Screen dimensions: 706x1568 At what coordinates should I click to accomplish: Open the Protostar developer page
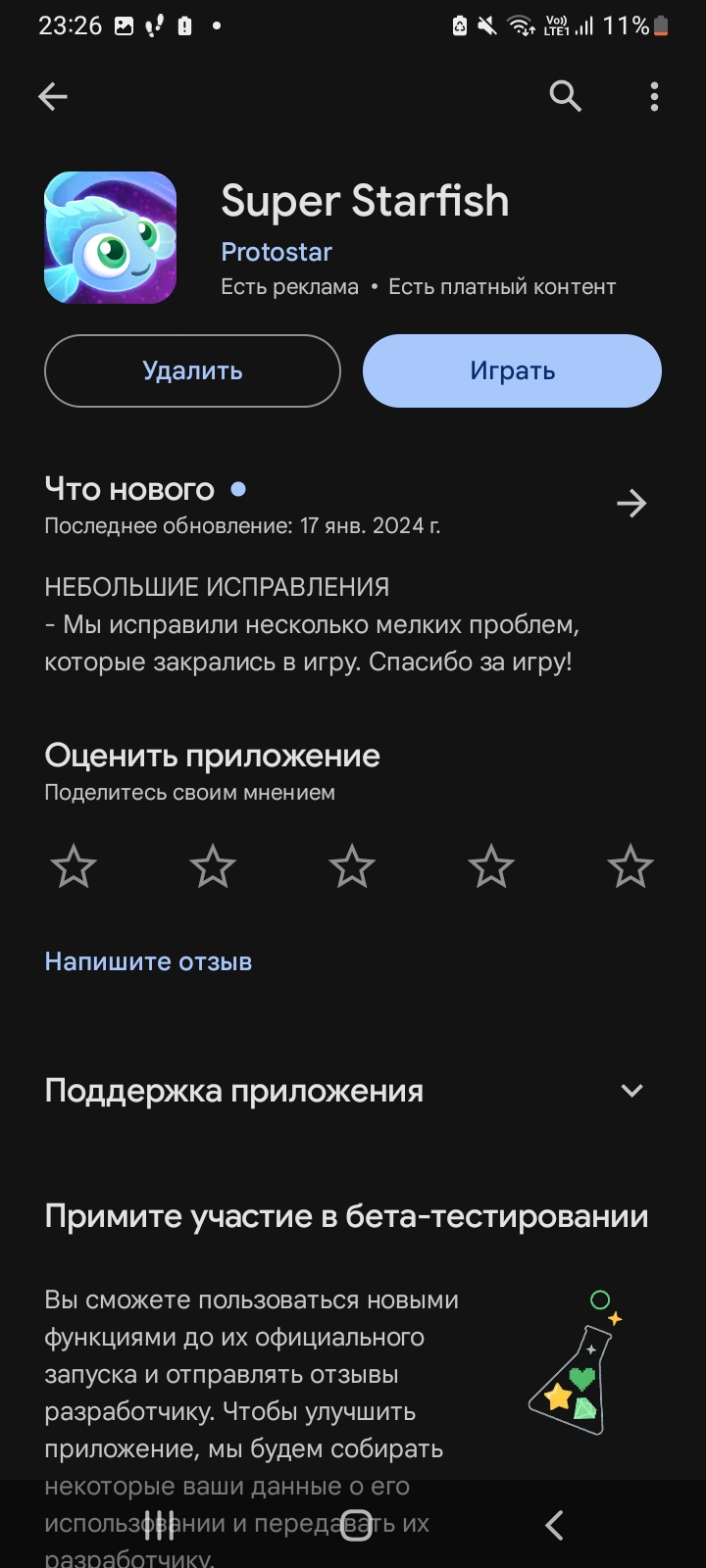(x=276, y=252)
